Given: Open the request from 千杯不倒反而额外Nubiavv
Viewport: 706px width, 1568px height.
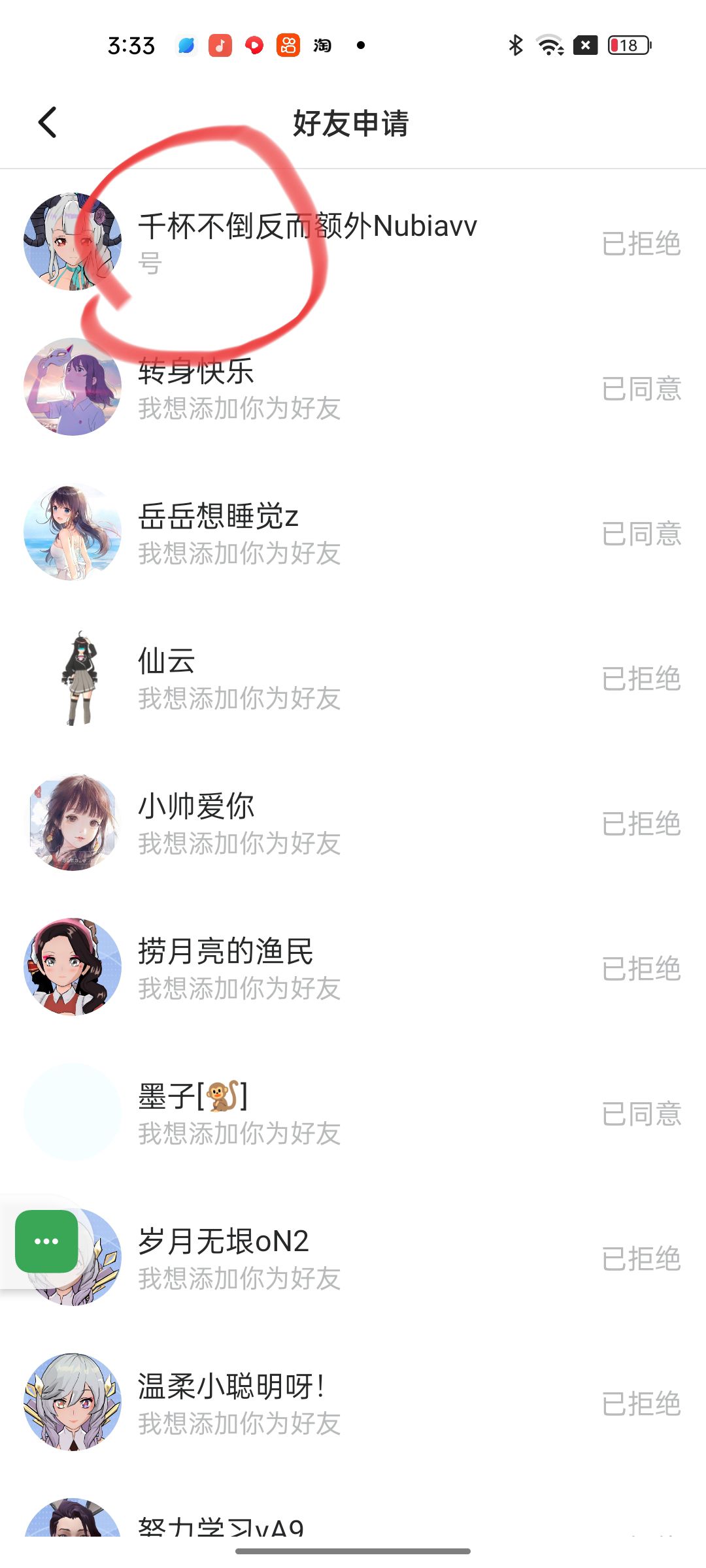Looking at the screenshot, I should [307, 242].
